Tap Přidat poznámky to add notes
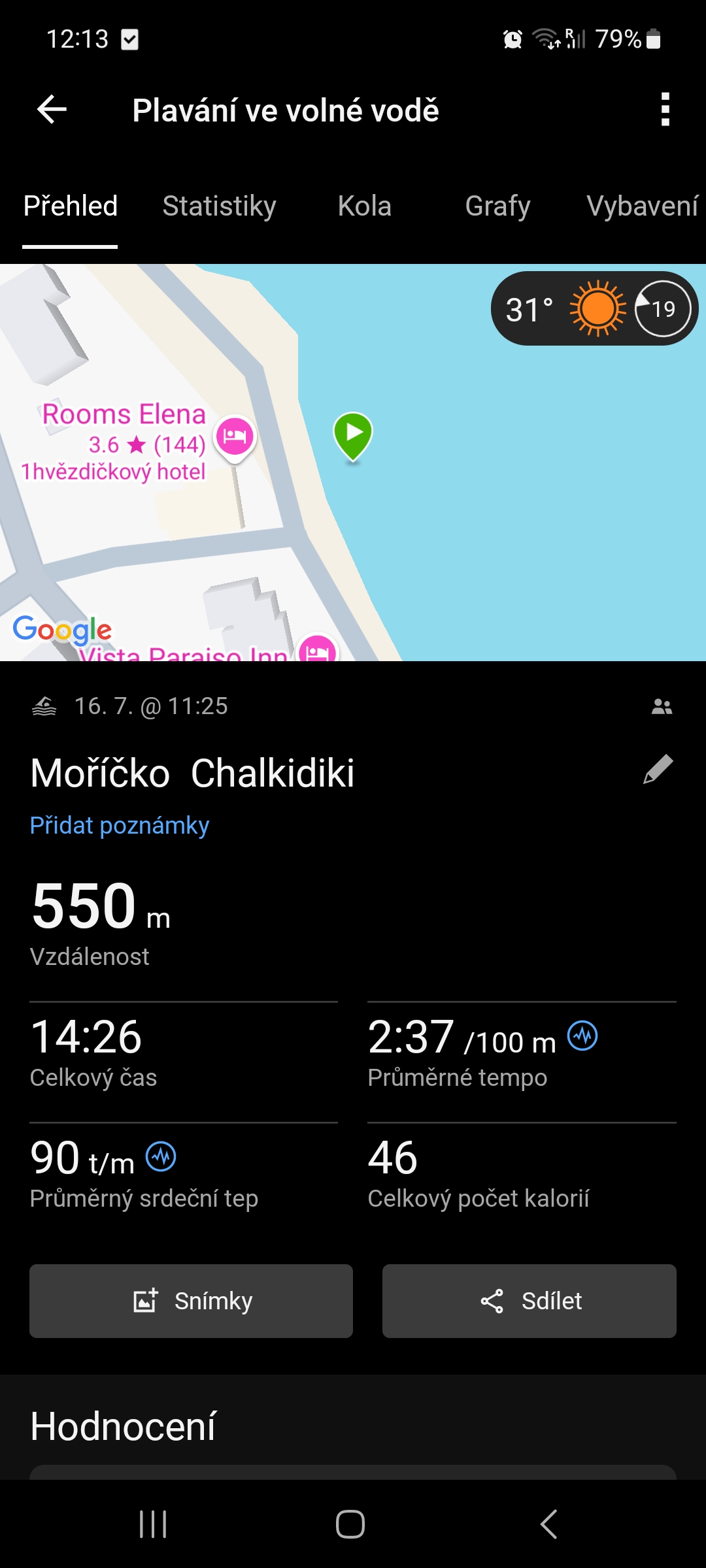This screenshot has height=1568, width=706. 120,826
